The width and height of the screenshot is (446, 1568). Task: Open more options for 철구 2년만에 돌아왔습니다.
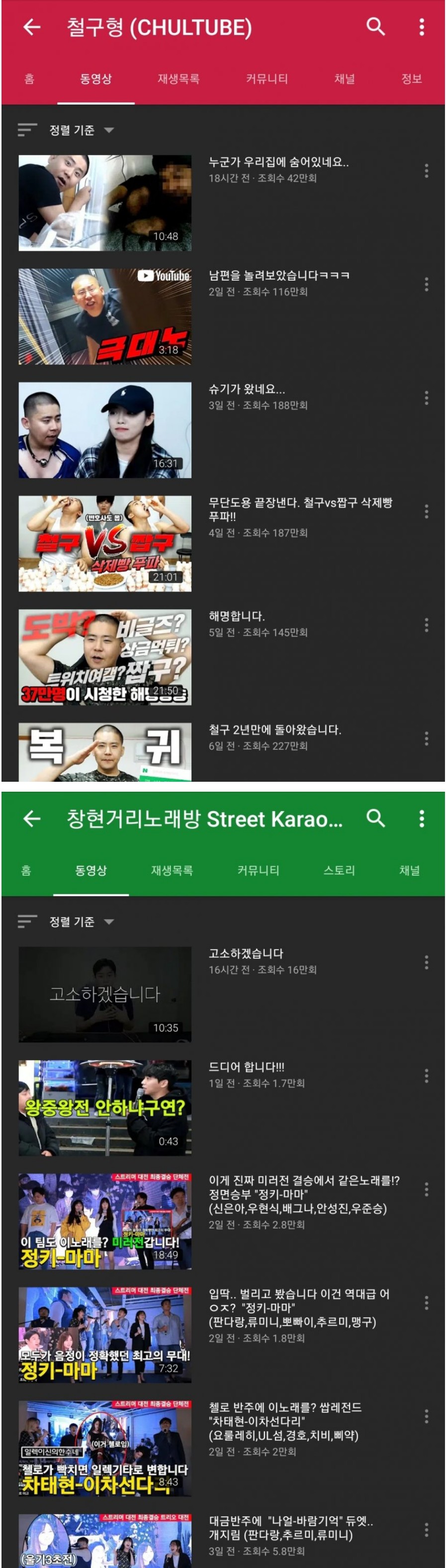click(426, 738)
